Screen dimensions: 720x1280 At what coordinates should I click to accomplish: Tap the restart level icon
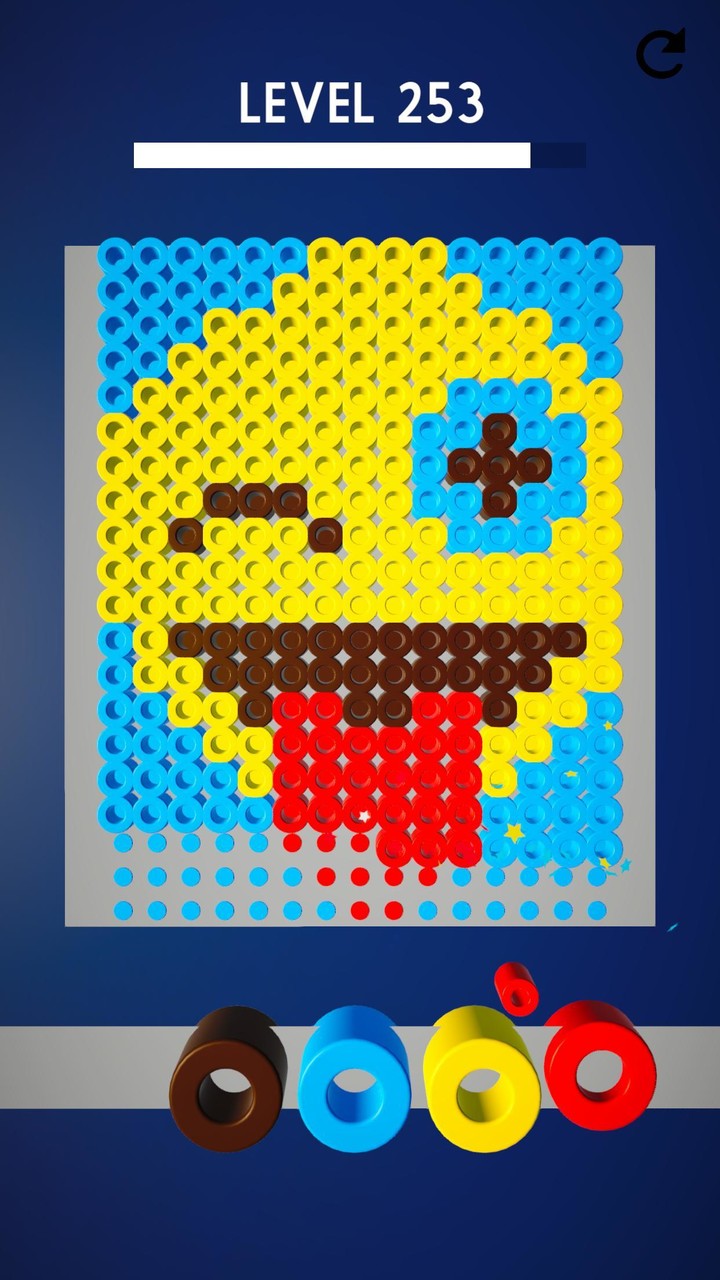662,52
